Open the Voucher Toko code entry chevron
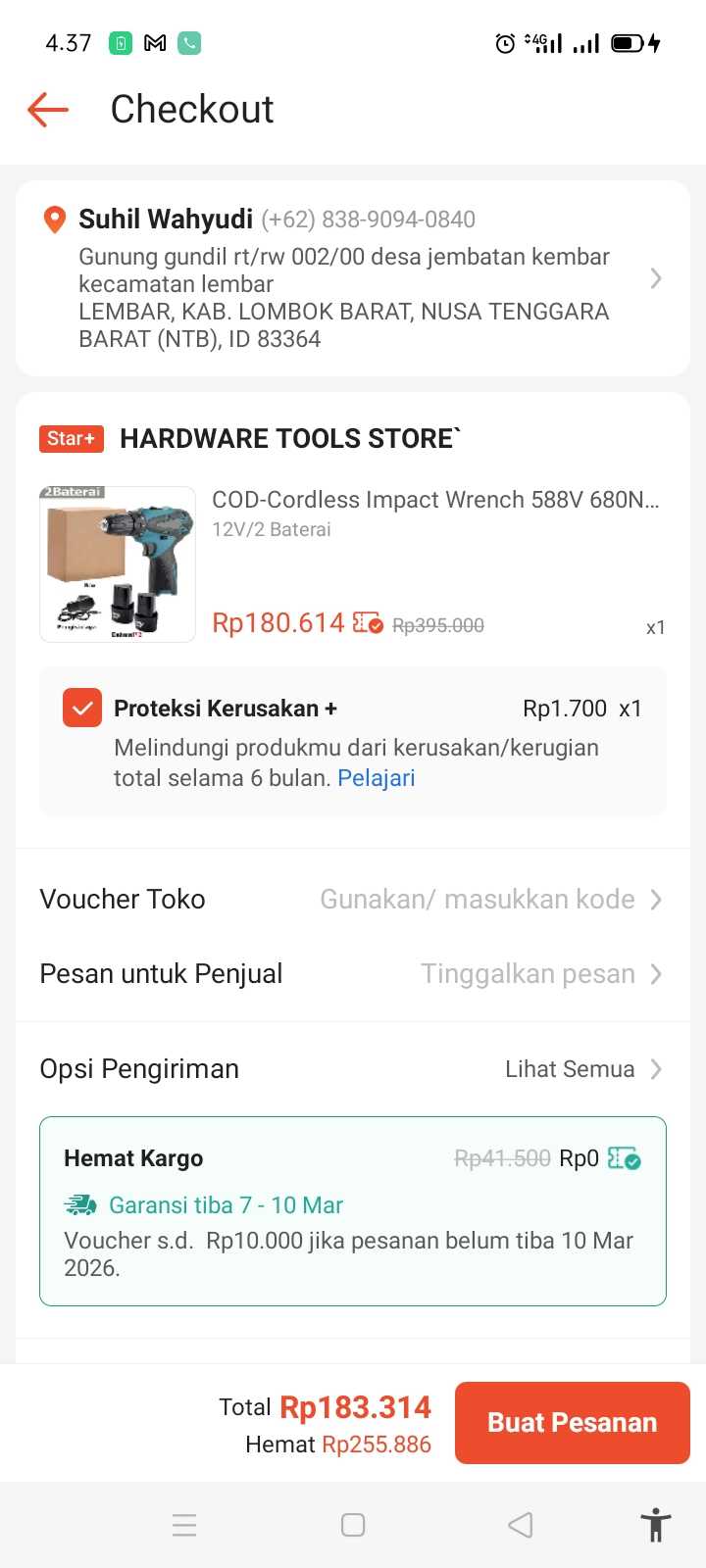 point(655,899)
